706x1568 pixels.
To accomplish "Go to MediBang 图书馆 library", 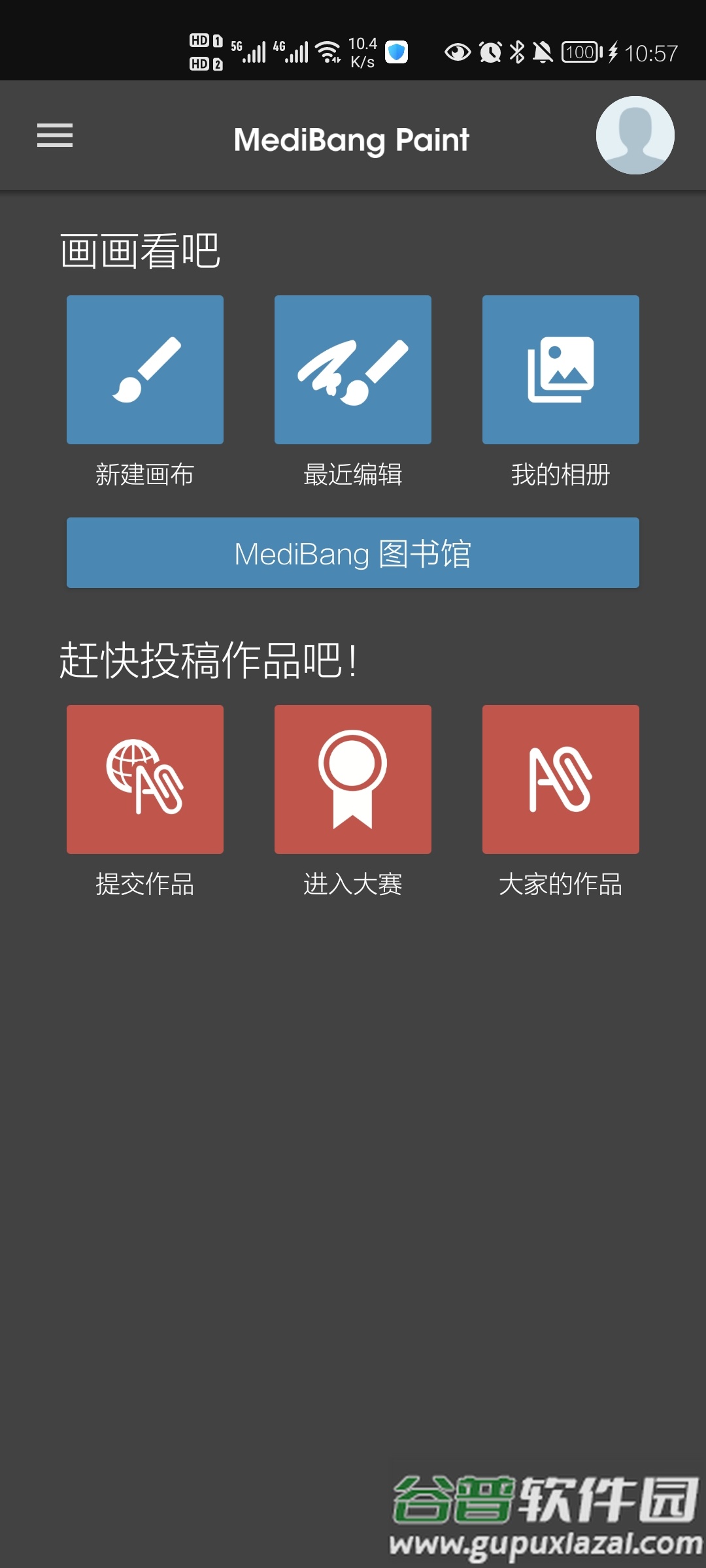I will pos(353,553).
